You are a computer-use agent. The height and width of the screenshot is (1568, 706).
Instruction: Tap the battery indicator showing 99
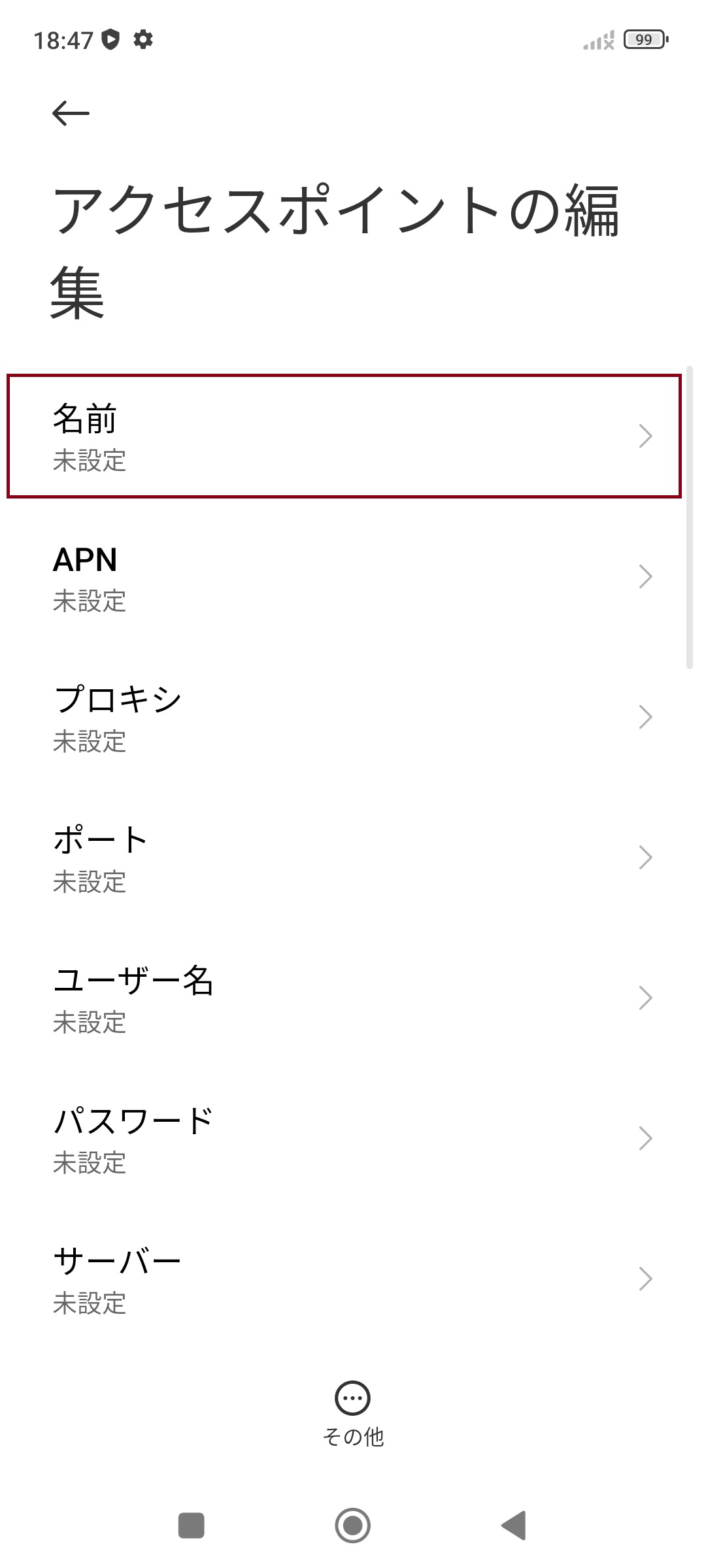[x=644, y=41]
